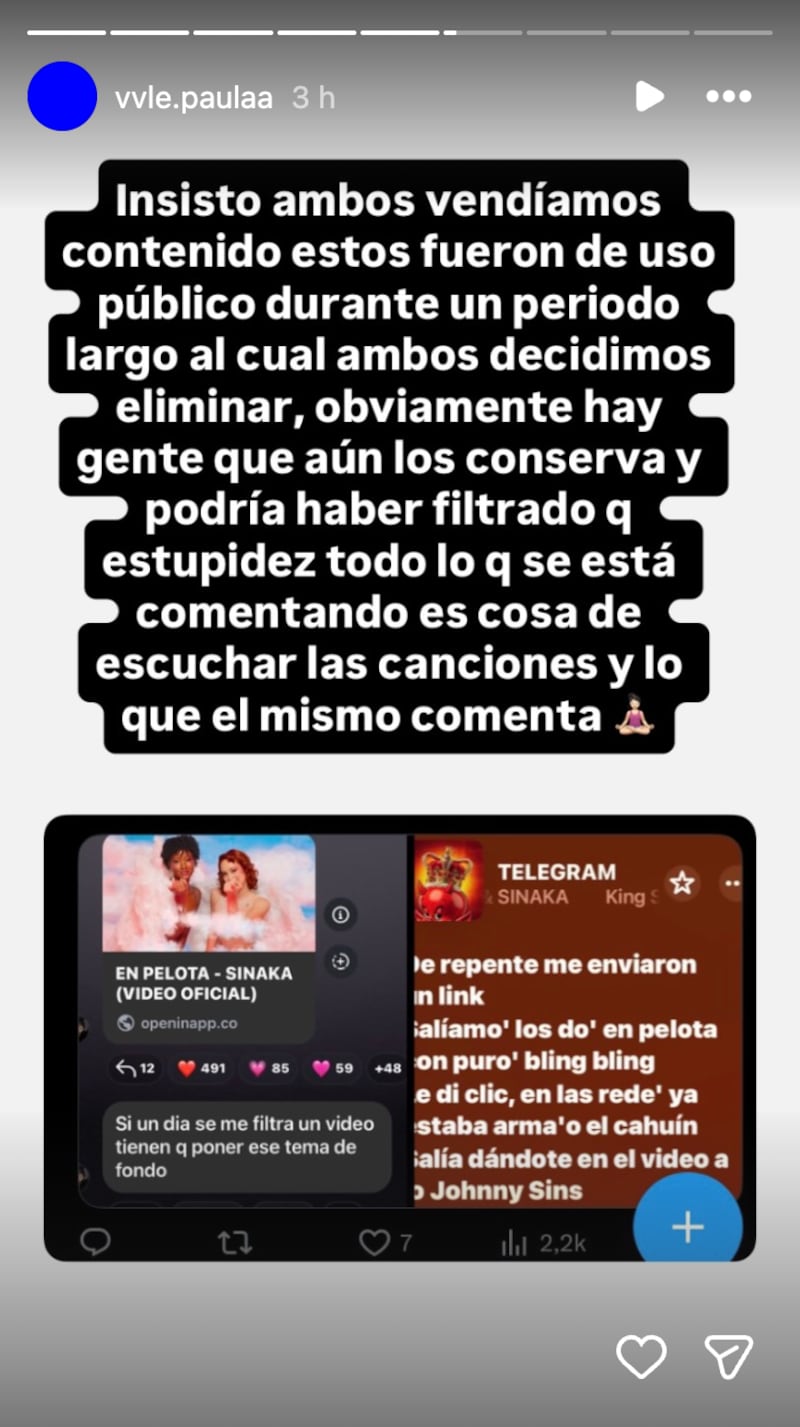Click the circular download icon on shared post
The height and width of the screenshot is (1427, 800).
(x=340, y=962)
